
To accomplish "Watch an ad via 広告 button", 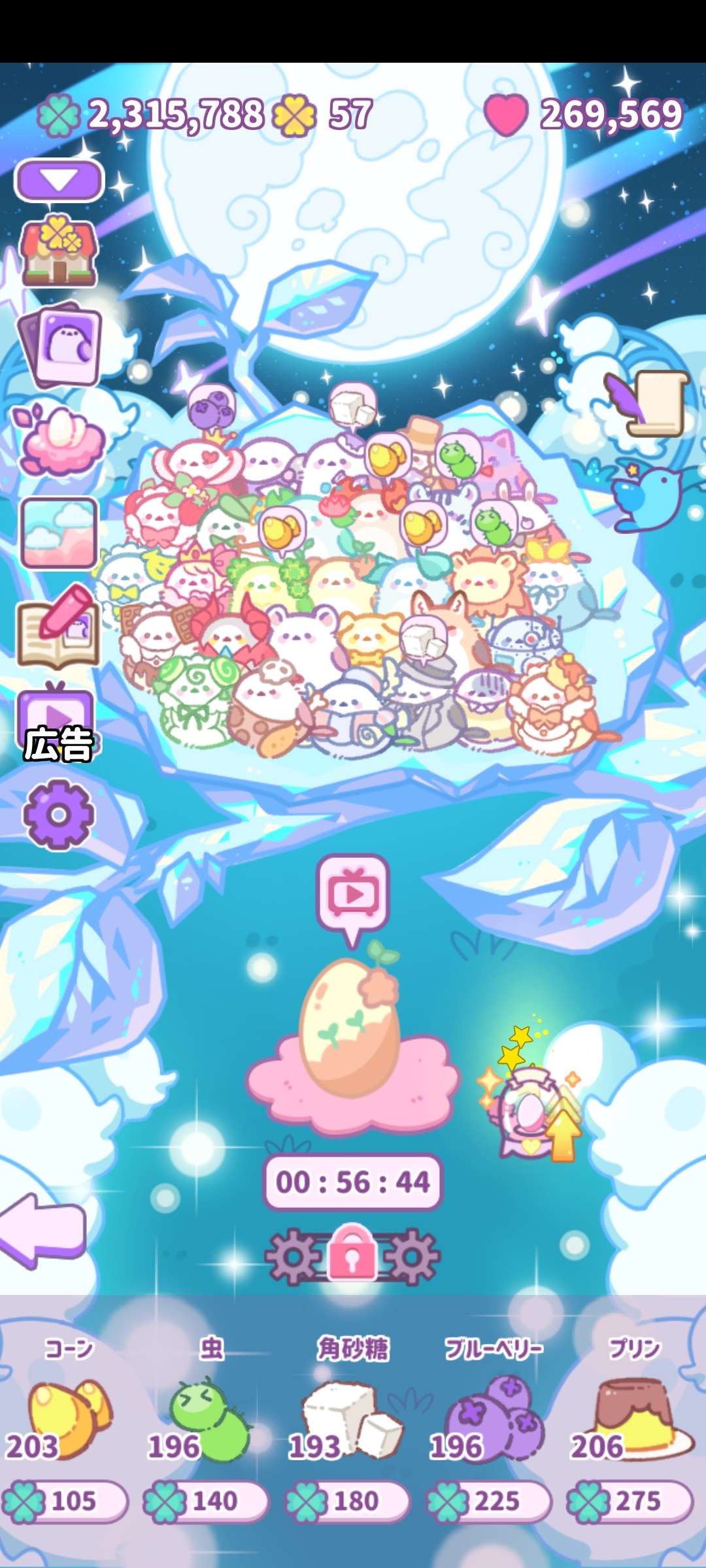I will point(56,724).
